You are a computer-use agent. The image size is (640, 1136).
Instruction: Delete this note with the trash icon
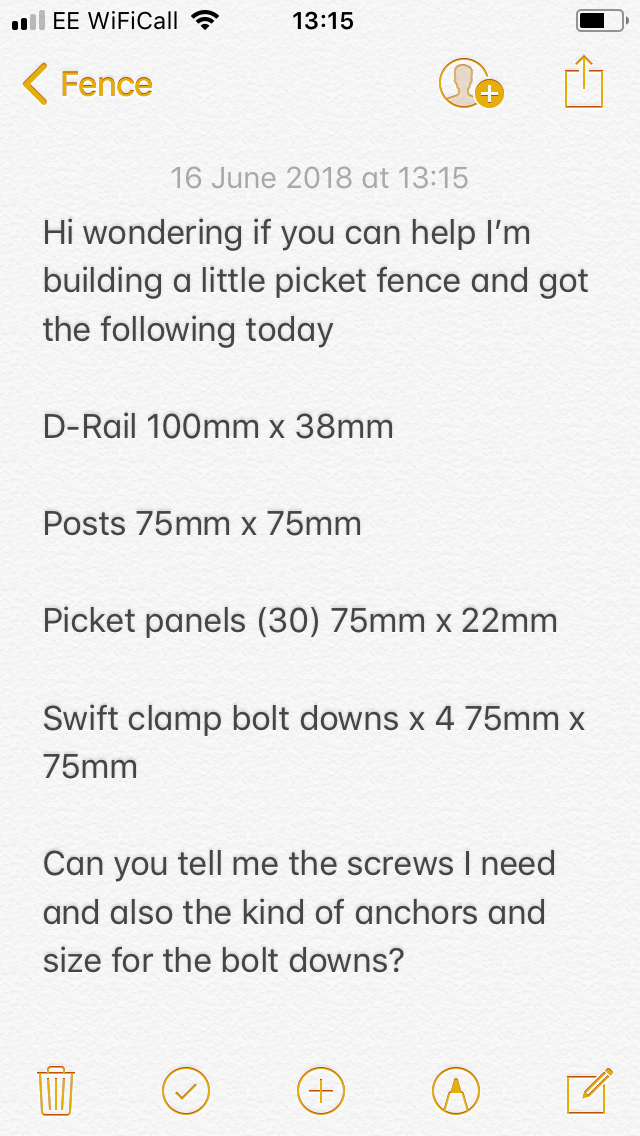pyautogui.click(x=56, y=1090)
